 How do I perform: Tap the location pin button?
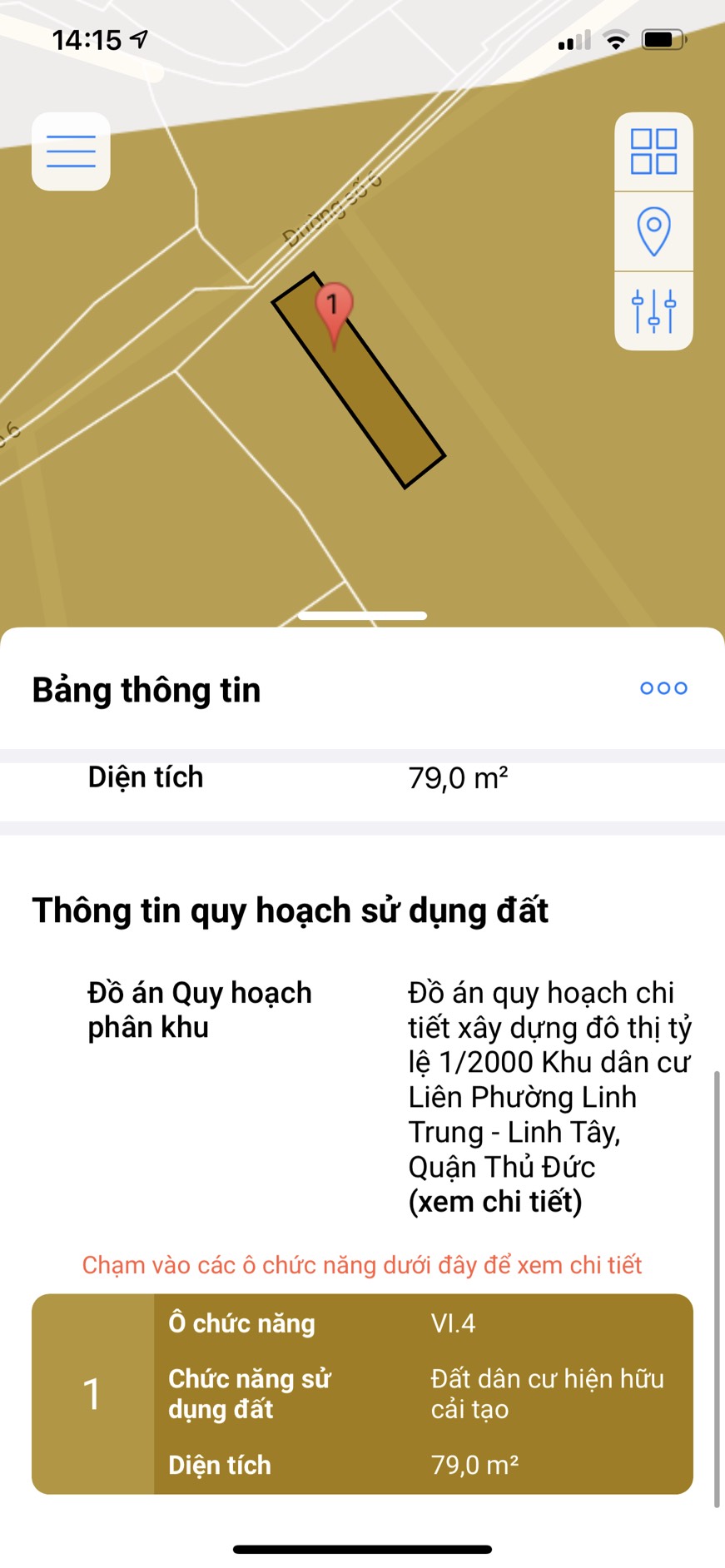[653, 231]
